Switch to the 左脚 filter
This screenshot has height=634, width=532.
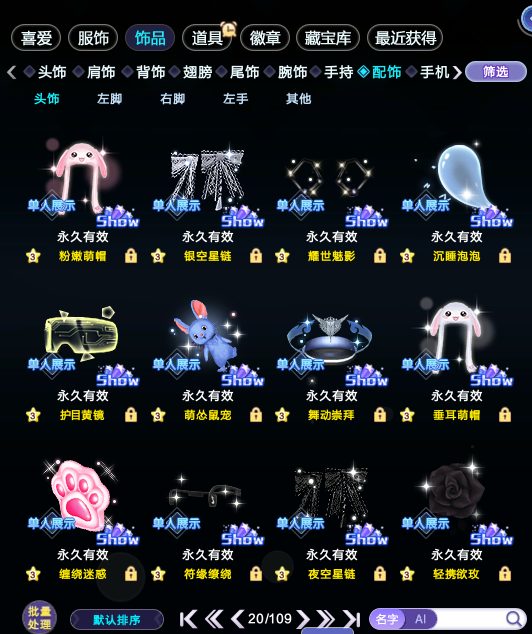(x=109, y=98)
